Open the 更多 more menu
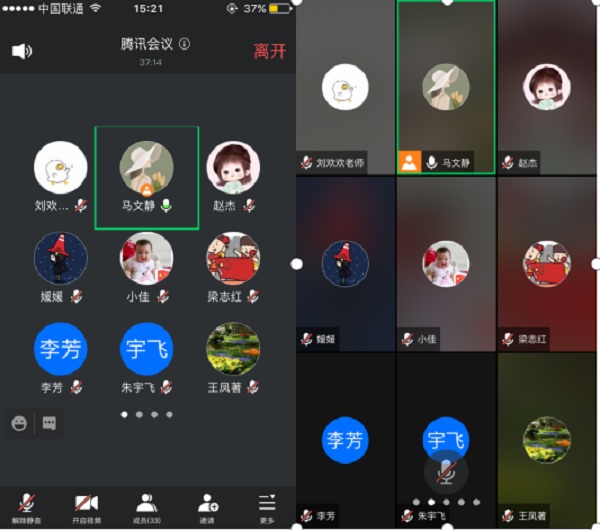The height and width of the screenshot is (530, 600). (x=266, y=507)
